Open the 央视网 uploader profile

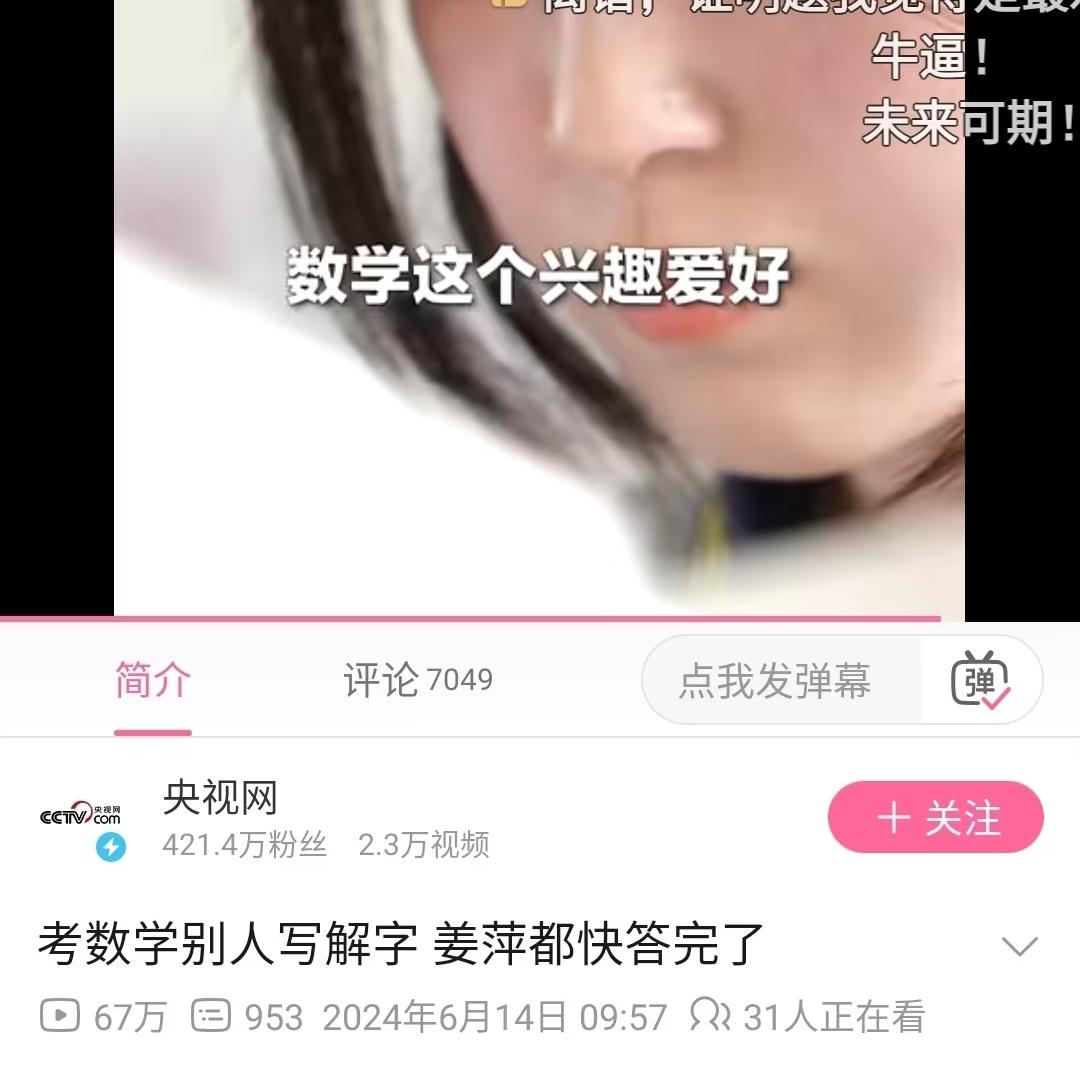220,799
